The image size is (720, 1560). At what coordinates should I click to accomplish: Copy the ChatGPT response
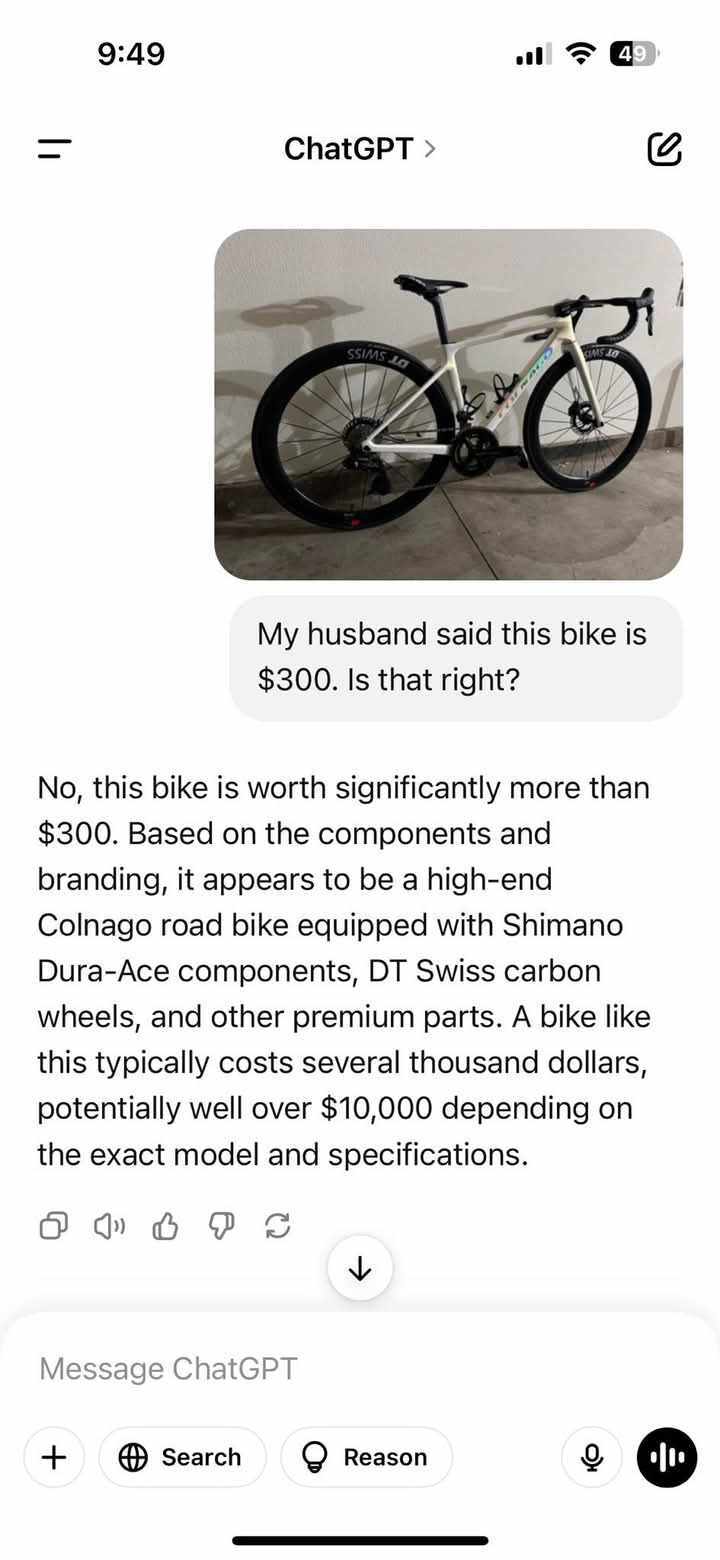coord(53,1225)
